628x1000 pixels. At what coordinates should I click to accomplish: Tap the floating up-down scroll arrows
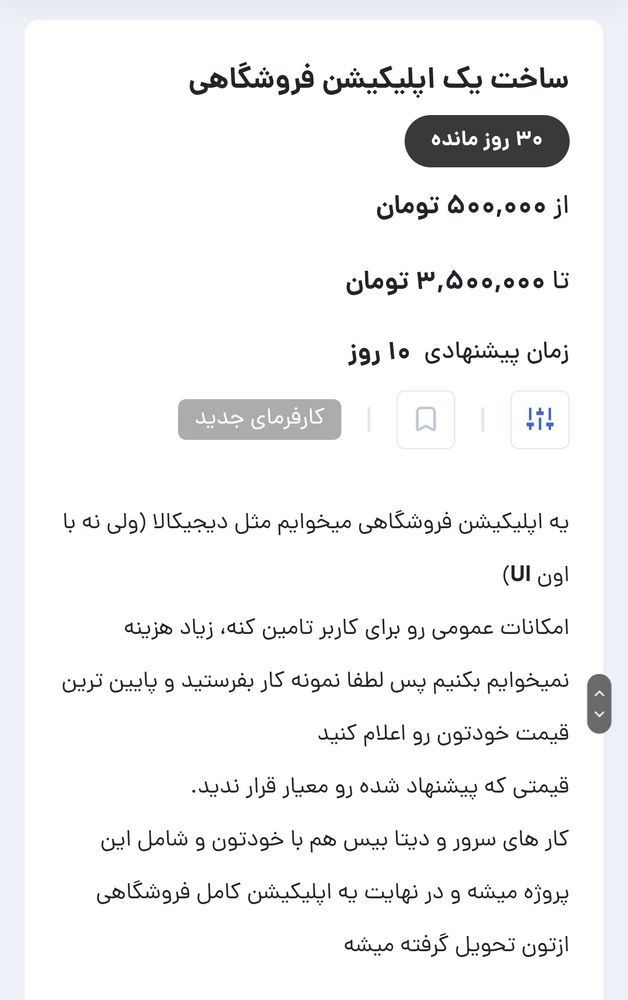[x=599, y=703]
